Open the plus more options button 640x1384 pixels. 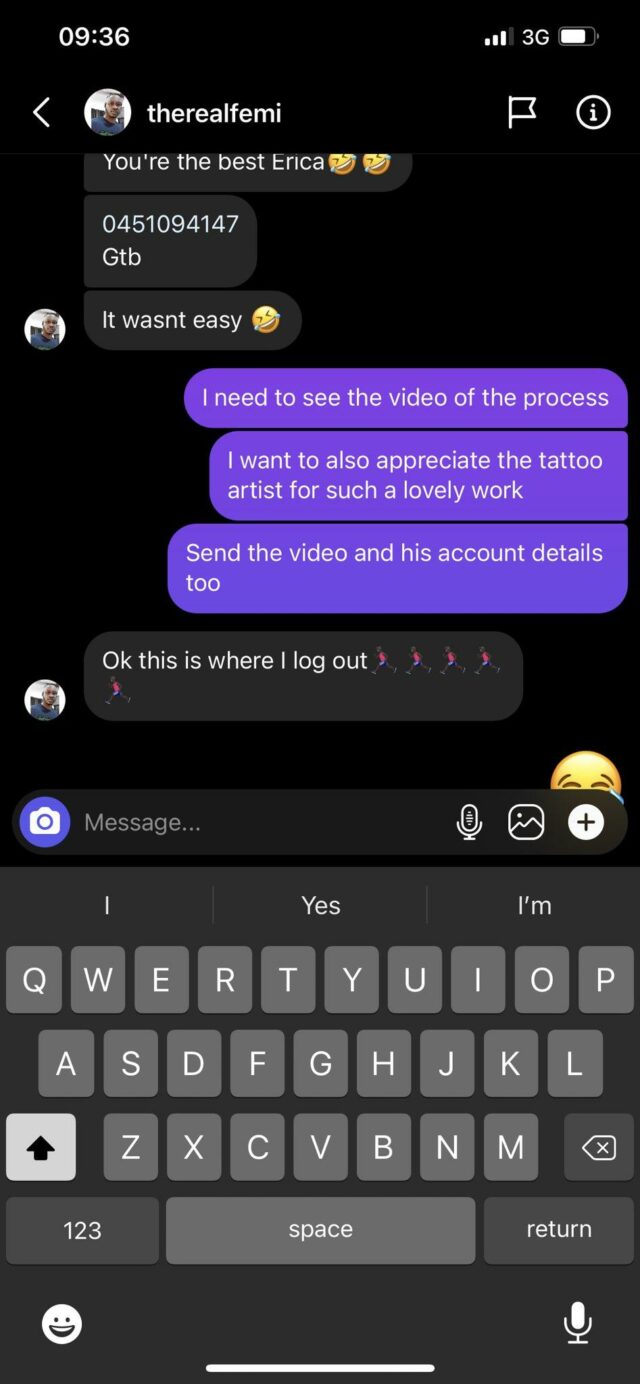[x=586, y=822]
